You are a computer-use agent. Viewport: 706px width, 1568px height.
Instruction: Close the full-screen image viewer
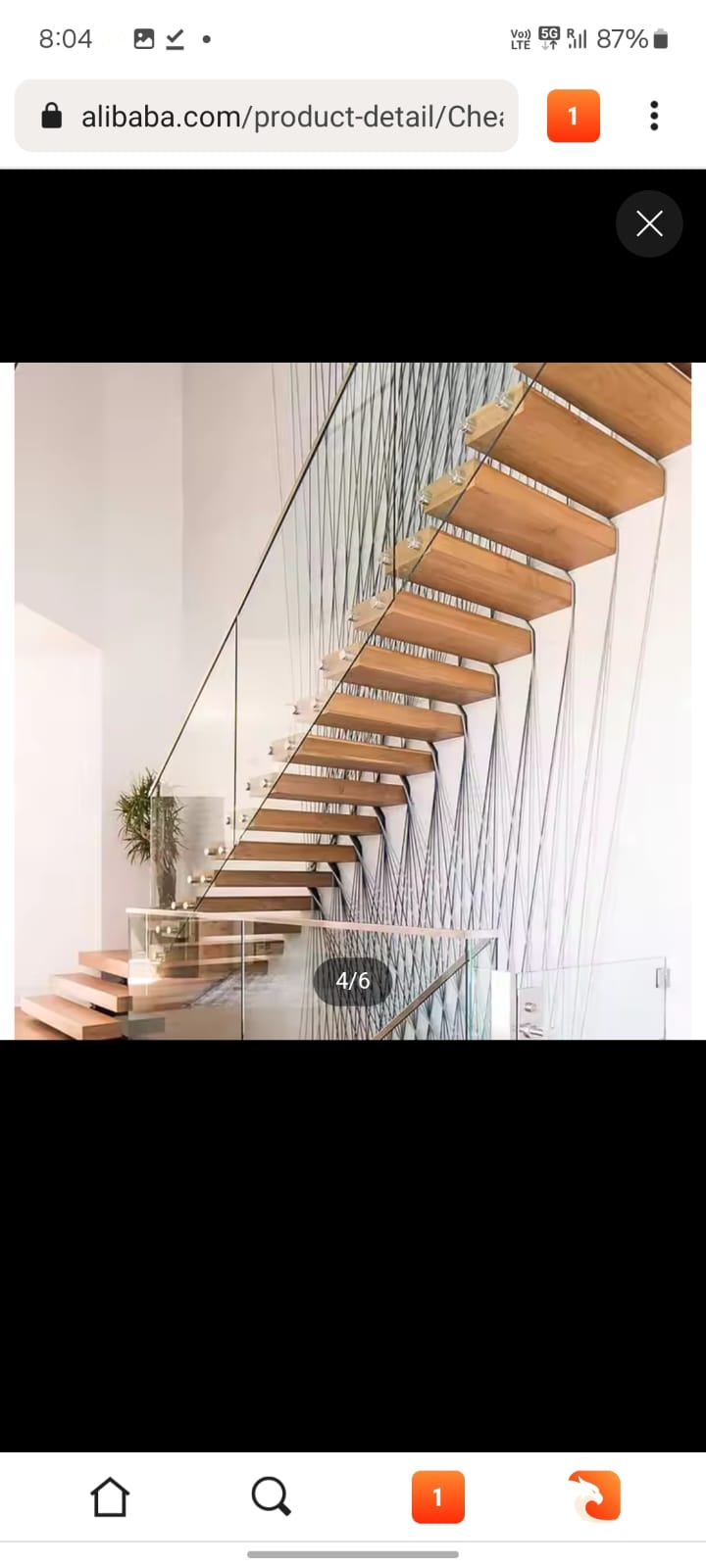(649, 224)
